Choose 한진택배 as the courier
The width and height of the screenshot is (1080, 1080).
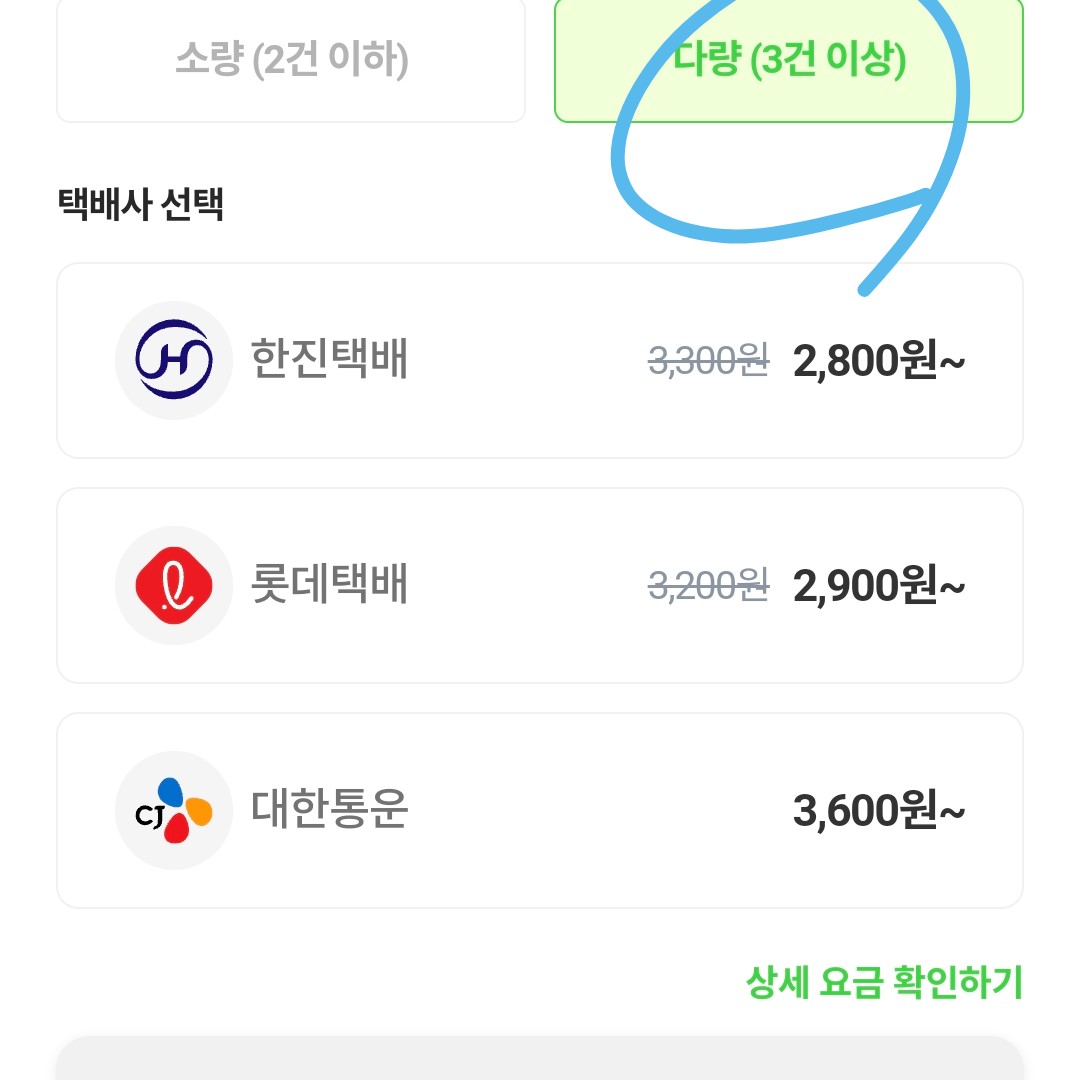(539, 360)
